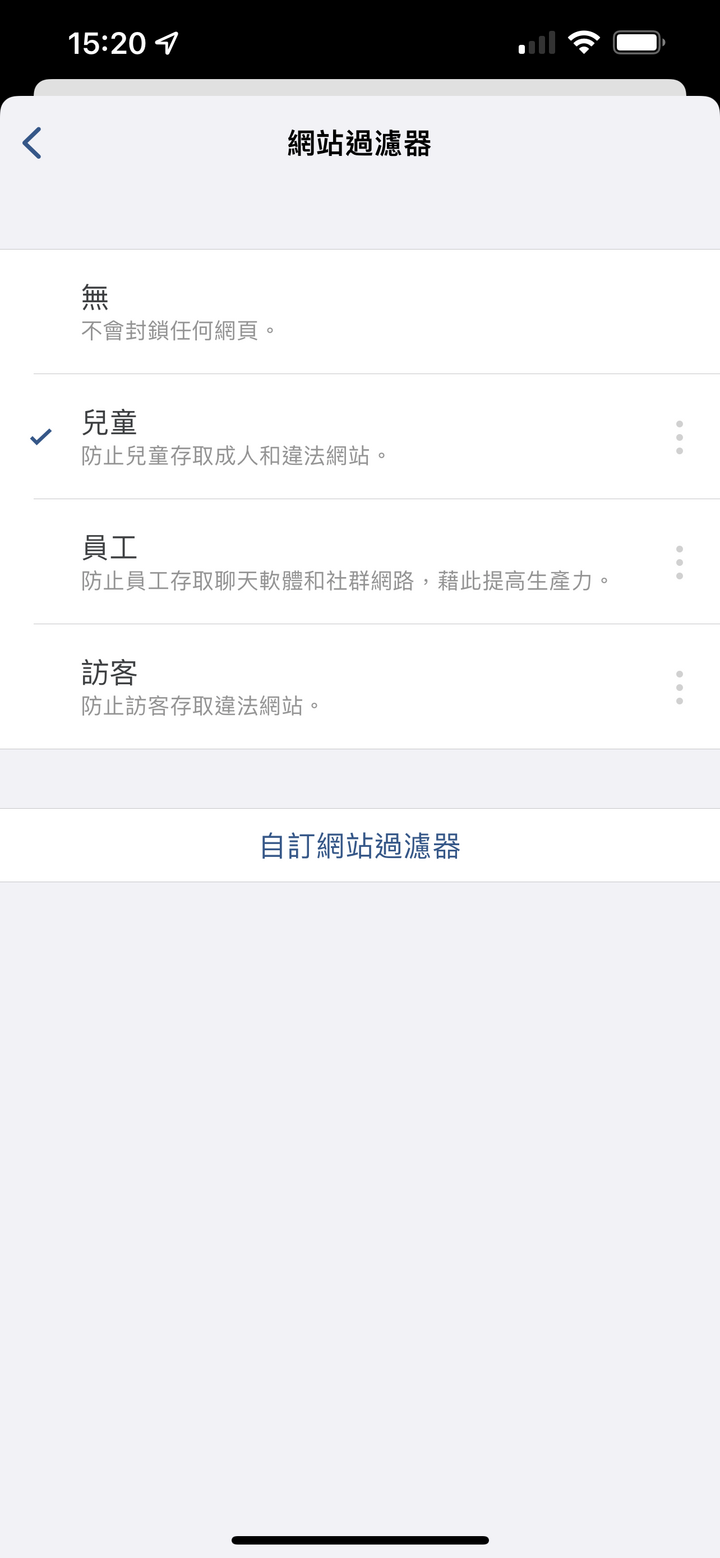This screenshot has height=1558, width=720.
Task: Open more options for 員工 filter
Action: click(x=679, y=562)
